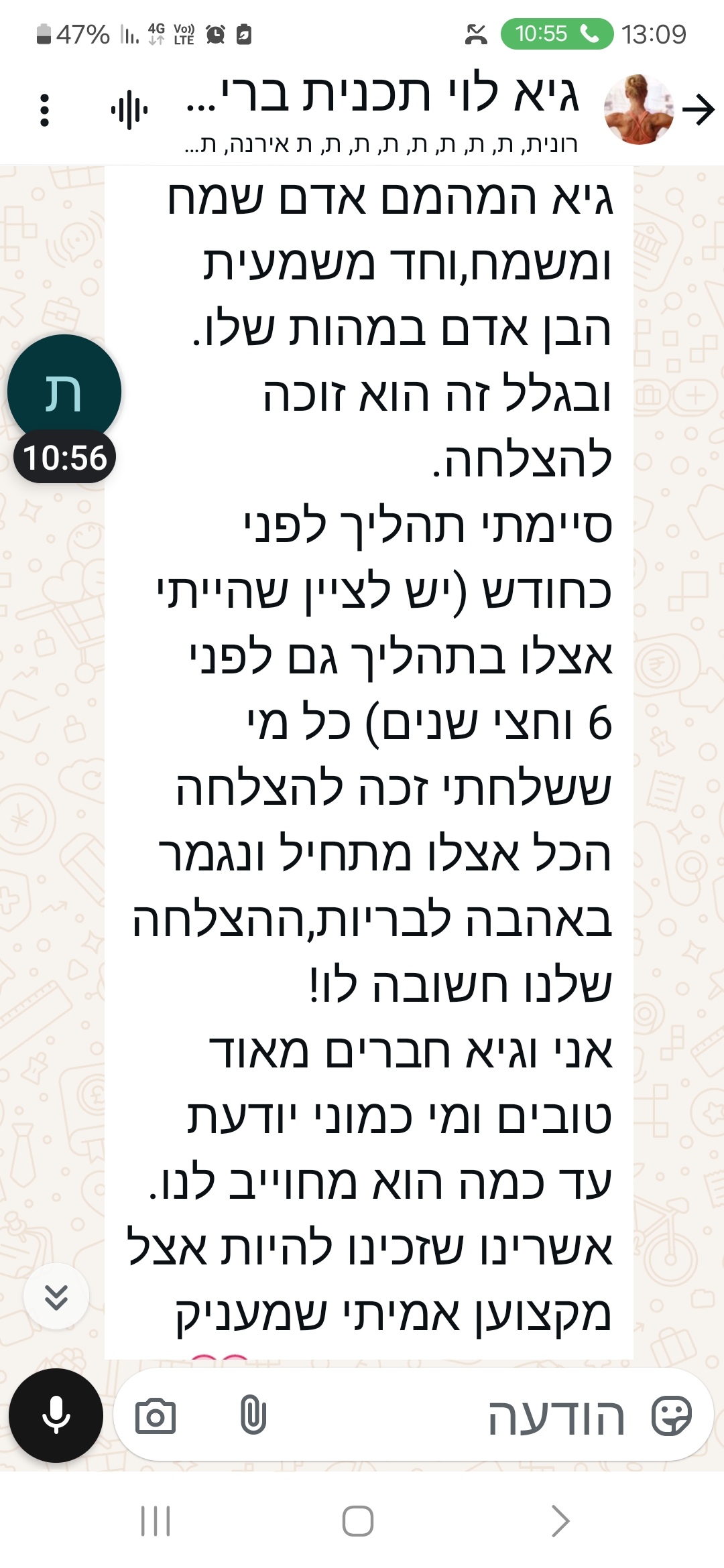724x1568 pixels.
Task: Open the emoji and sticker picker
Action: coord(671,1416)
